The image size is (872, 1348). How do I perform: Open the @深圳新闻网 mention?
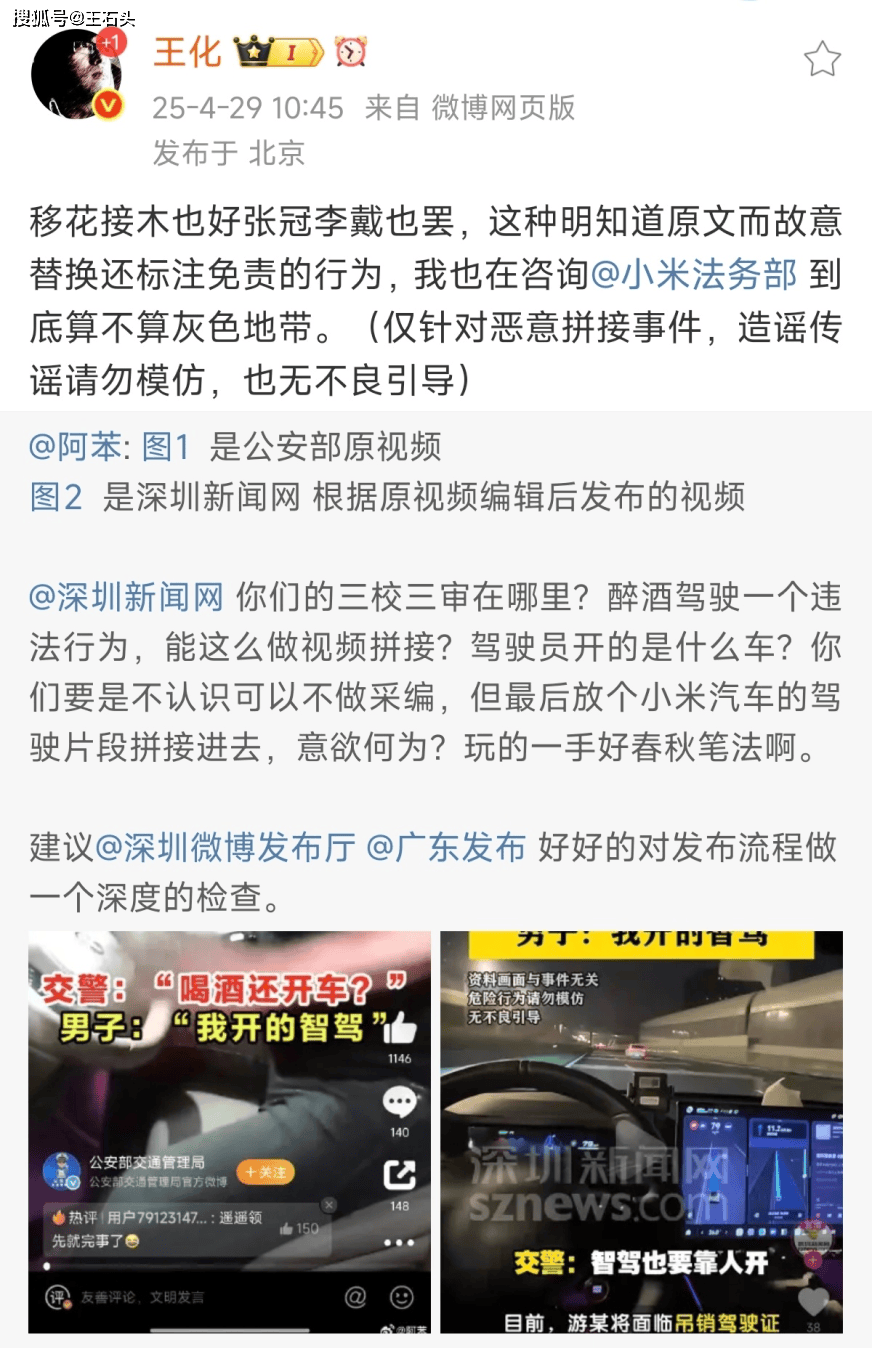(x=126, y=597)
